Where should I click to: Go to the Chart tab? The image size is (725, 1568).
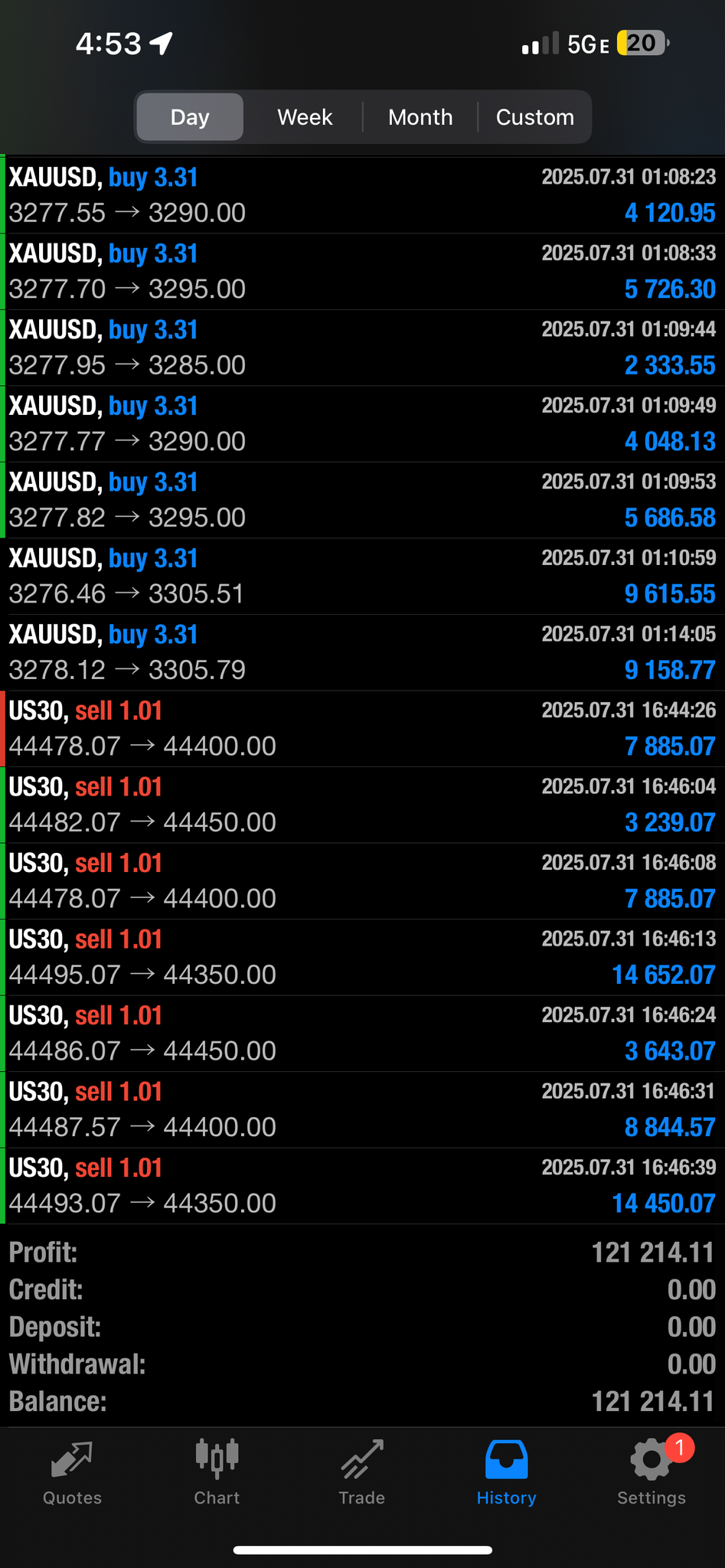coord(217,1473)
